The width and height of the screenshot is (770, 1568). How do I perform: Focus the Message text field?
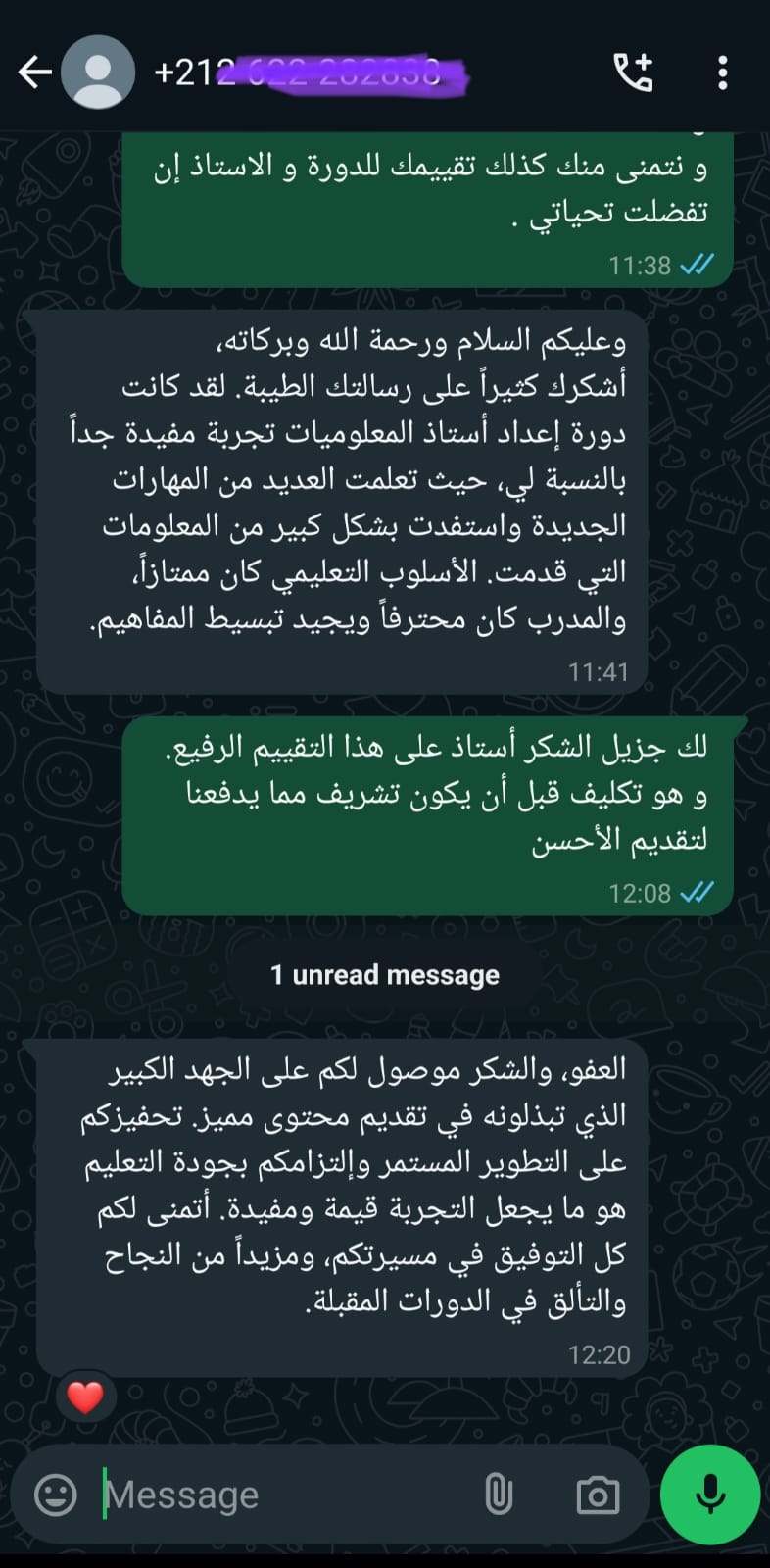pos(284,1494)
